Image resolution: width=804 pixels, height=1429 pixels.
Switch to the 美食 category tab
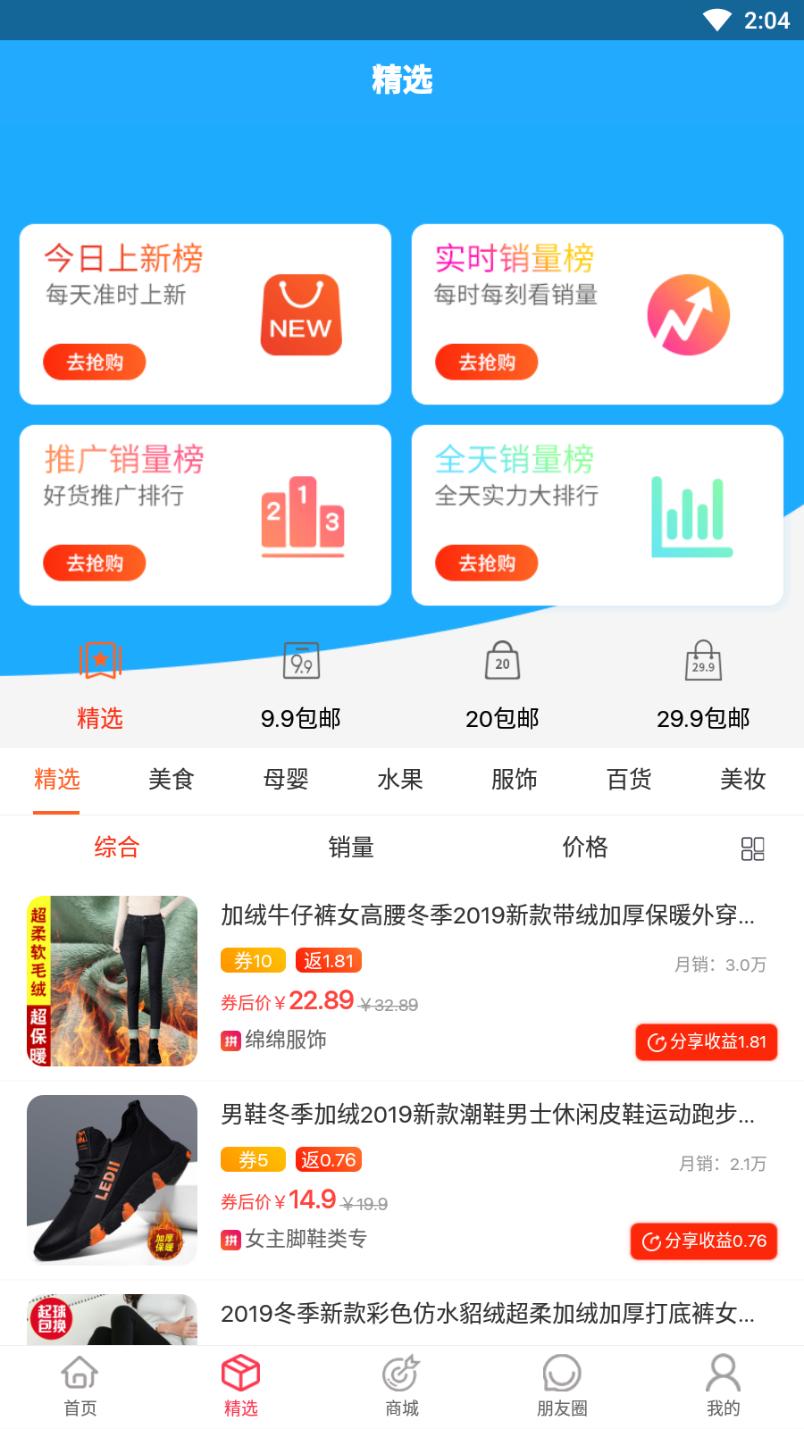(171, 780)
